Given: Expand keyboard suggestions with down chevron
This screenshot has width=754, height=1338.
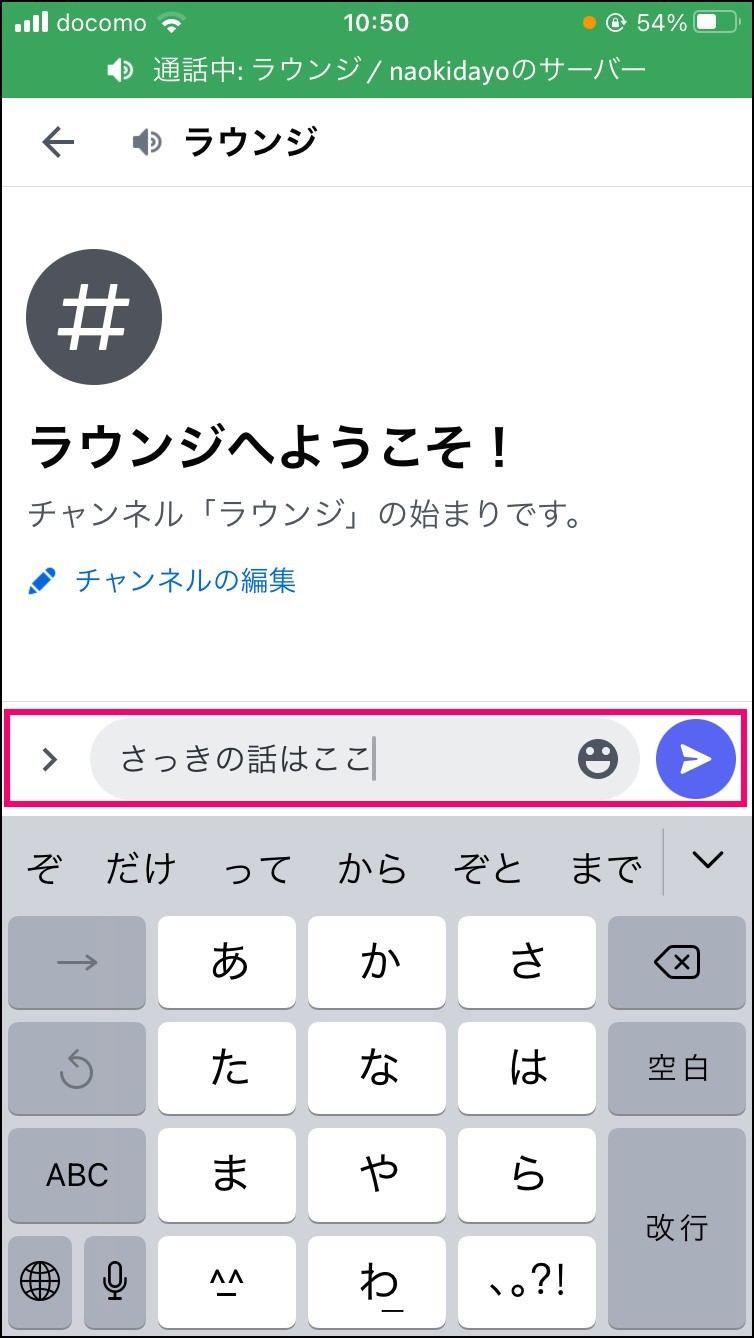Looking at the screenshot, I should click(707, 860).
